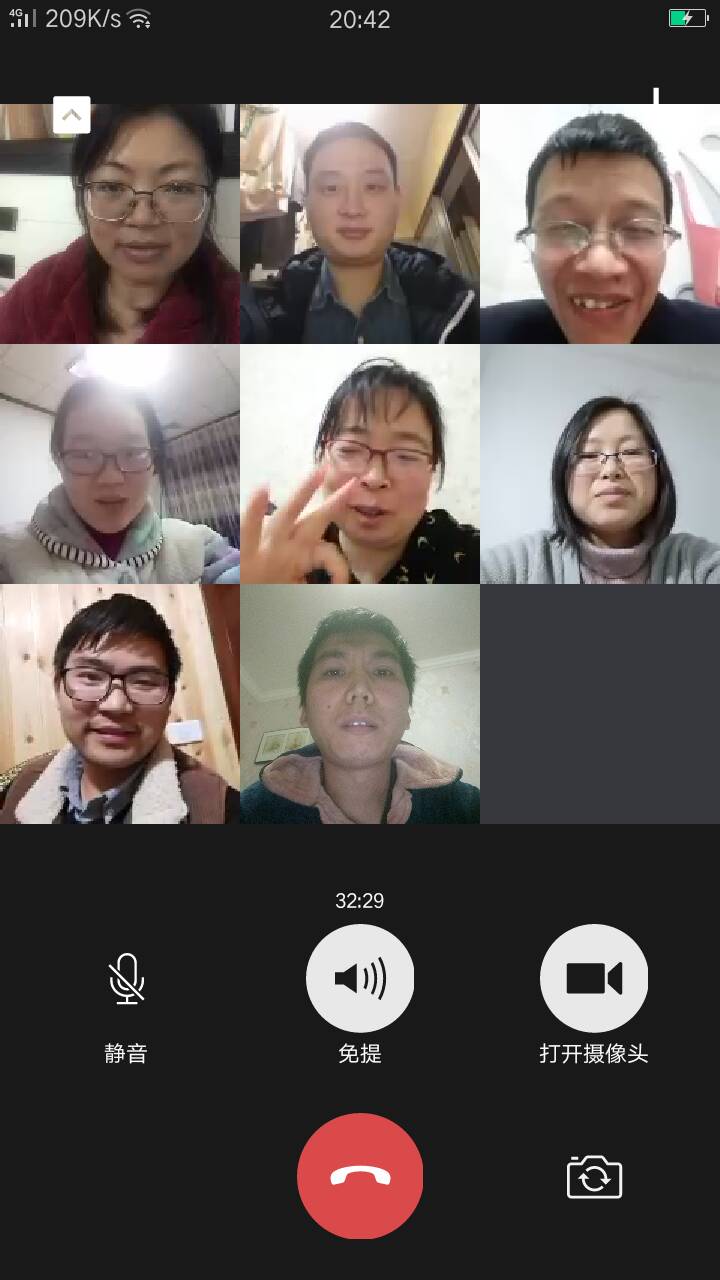The image size is (720, 1280).
Task: Minimize the call with the collapse arrow
Action: [x=71, y=115]
